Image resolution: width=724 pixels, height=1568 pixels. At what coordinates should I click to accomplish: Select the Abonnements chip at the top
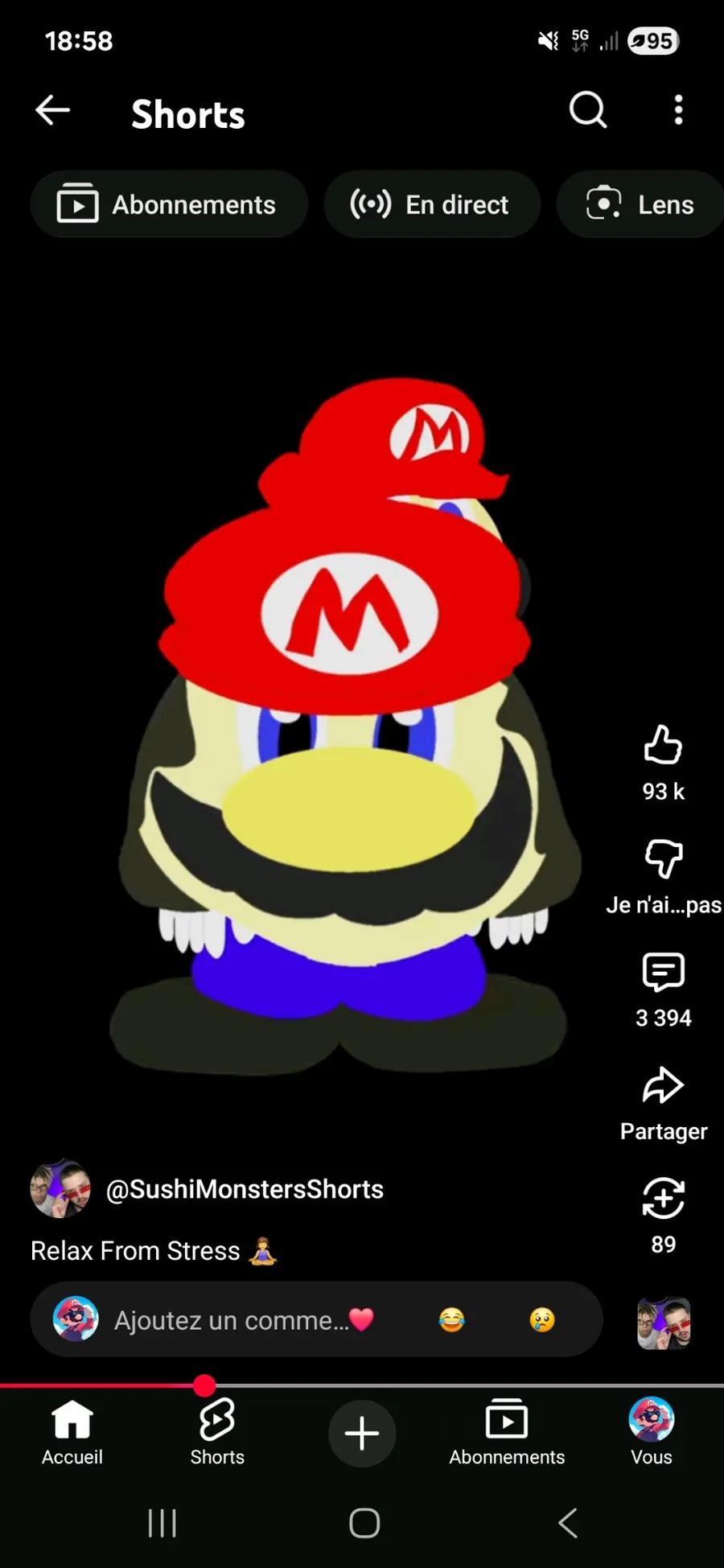(168, 204)
